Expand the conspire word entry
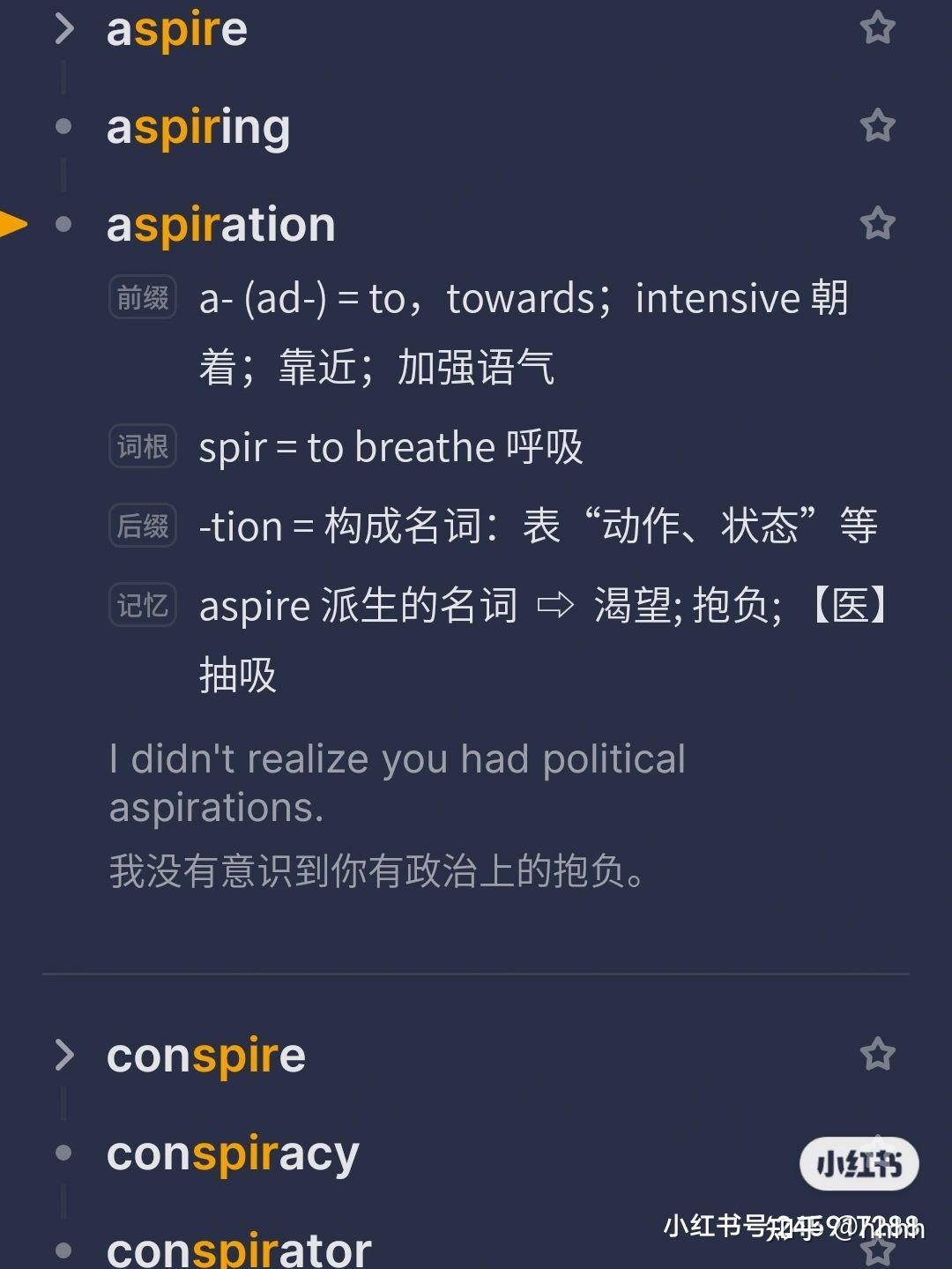The image size is (952, 1269). point(64,1055)
